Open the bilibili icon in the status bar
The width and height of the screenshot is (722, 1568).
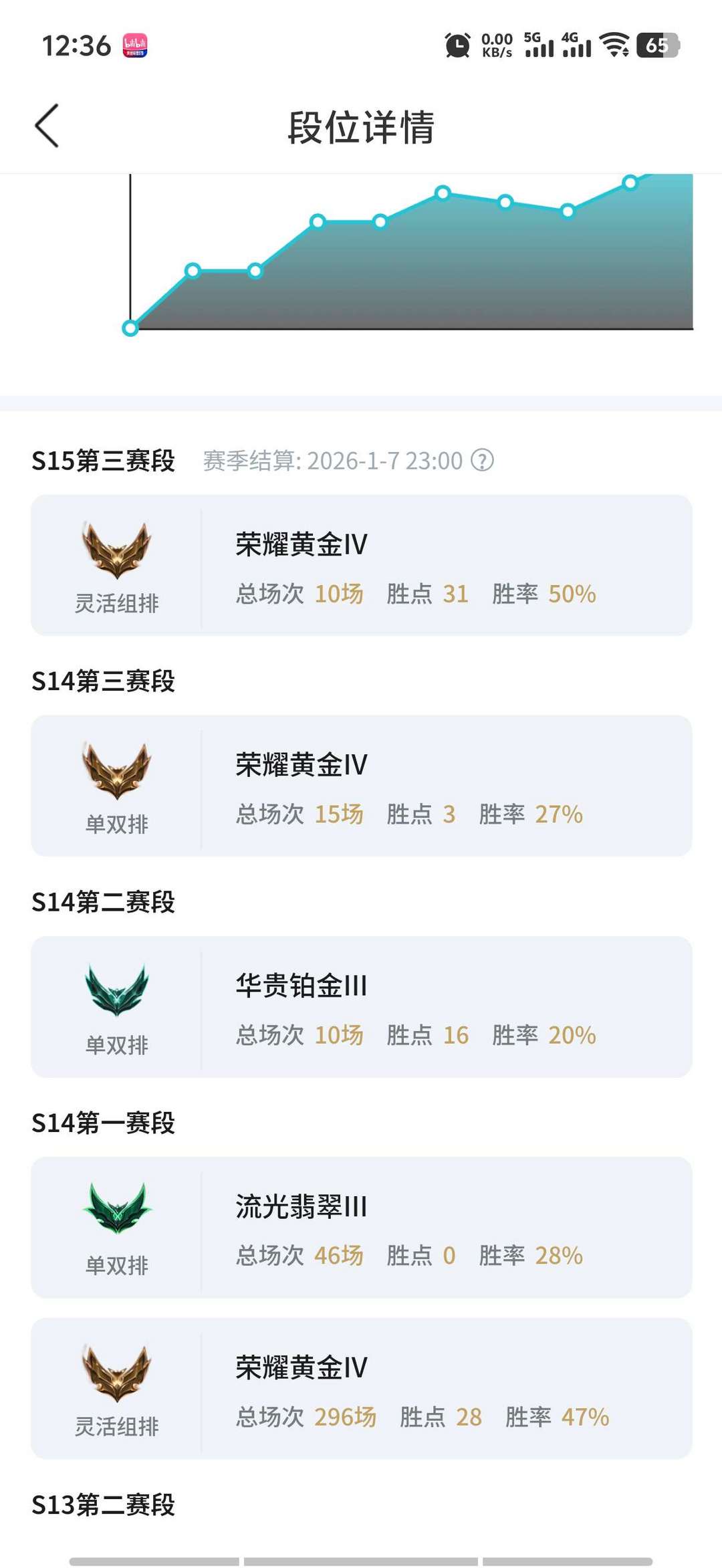tap(134, 44)
